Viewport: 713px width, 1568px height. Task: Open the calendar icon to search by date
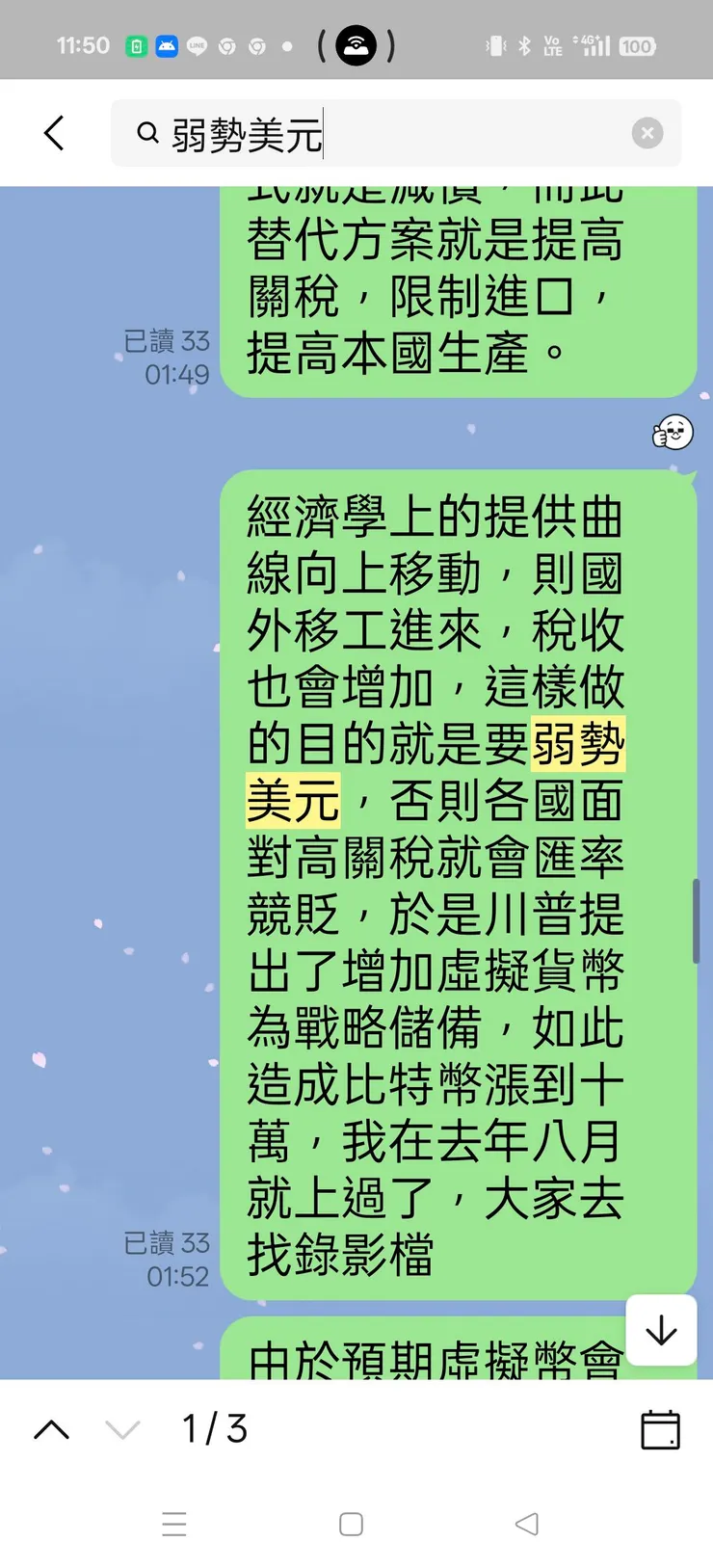pyautogui.click(x=661, y=1430)
